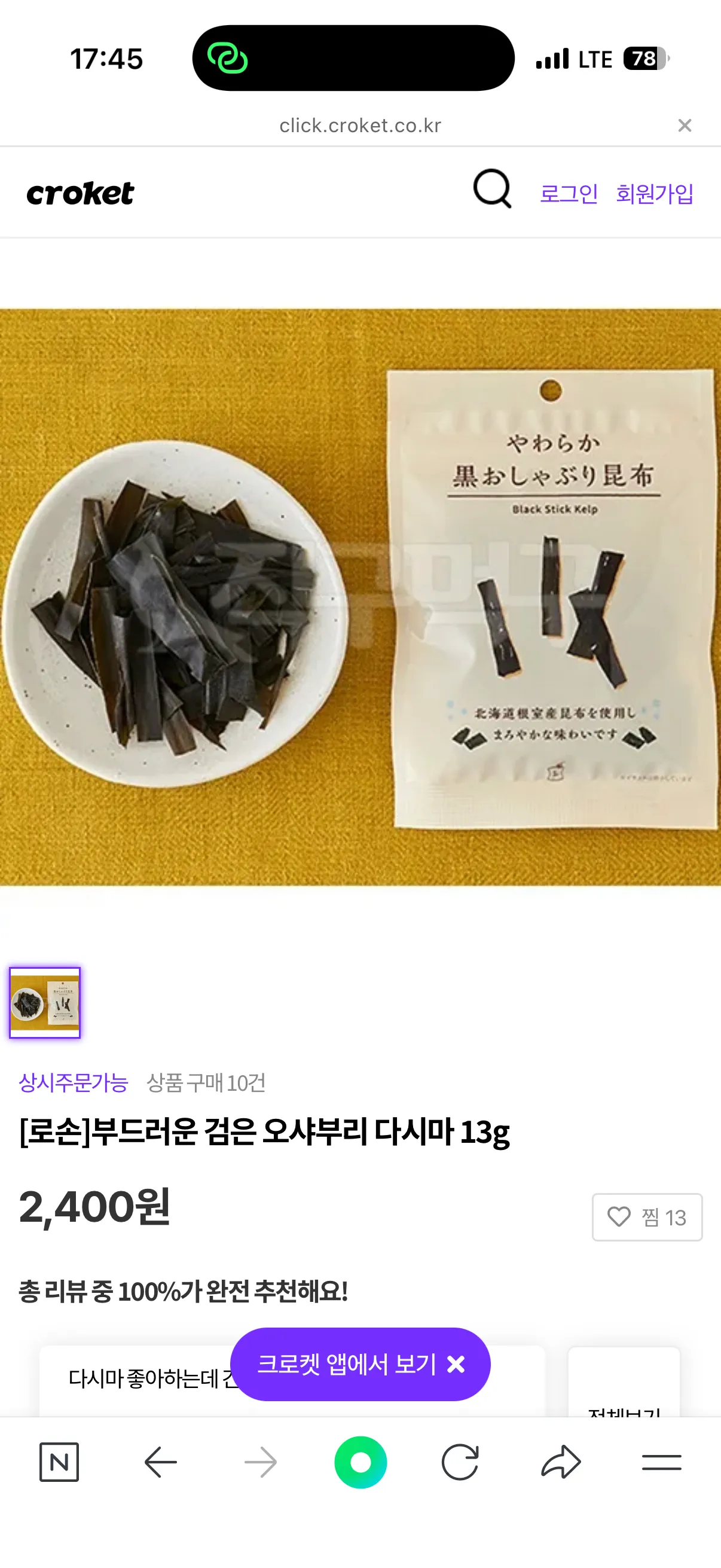Go to croket home via logo

[x=80, y=194]
